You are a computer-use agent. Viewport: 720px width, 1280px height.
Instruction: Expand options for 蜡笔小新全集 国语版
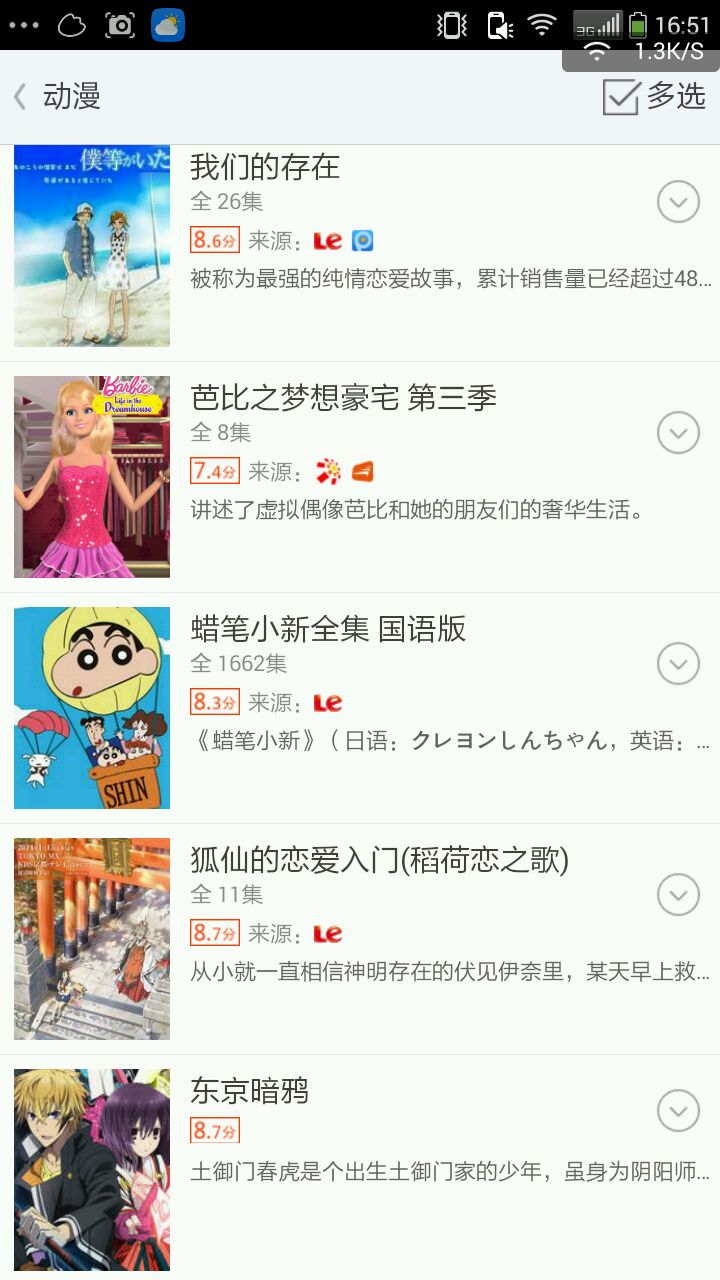(x=678, y=664)
